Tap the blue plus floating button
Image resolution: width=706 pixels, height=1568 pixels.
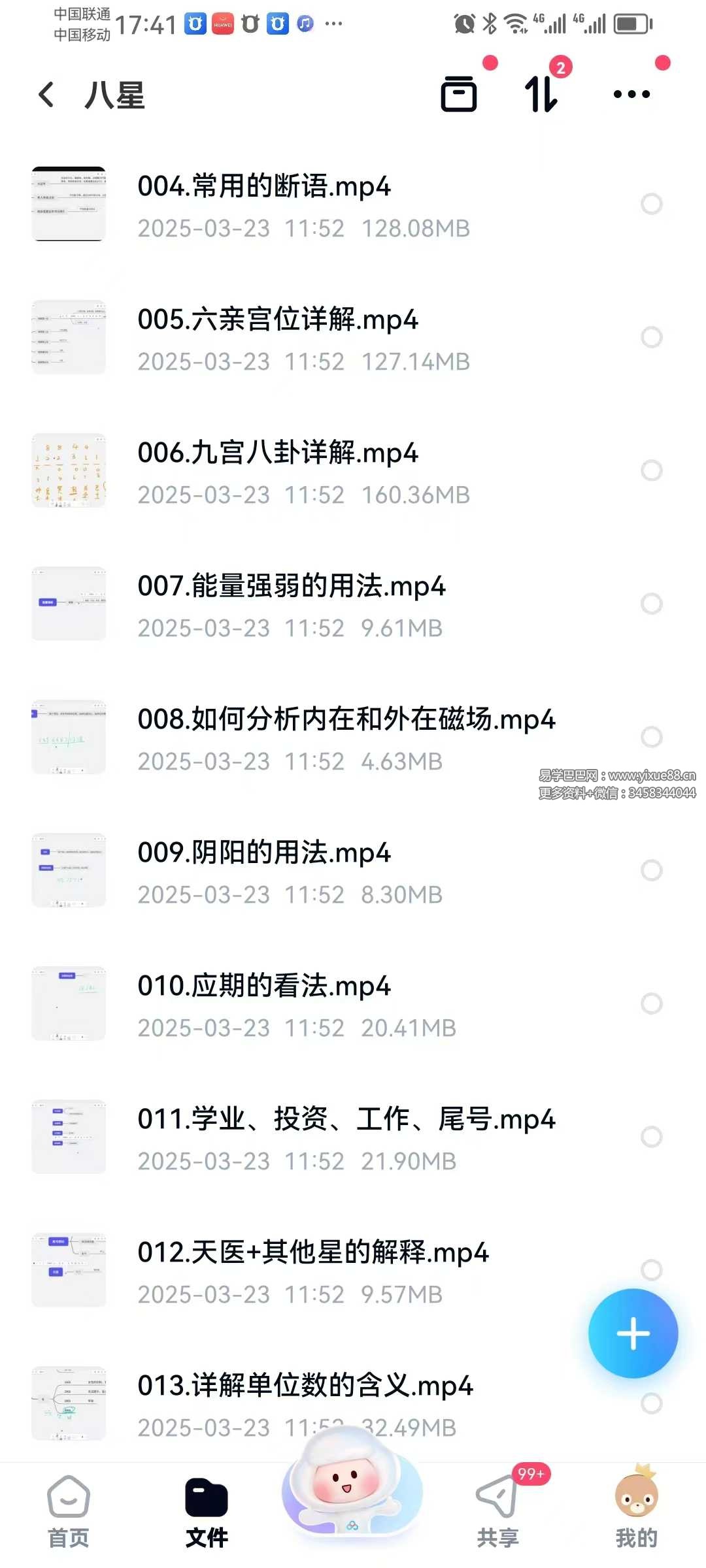tap(633, 1333)
